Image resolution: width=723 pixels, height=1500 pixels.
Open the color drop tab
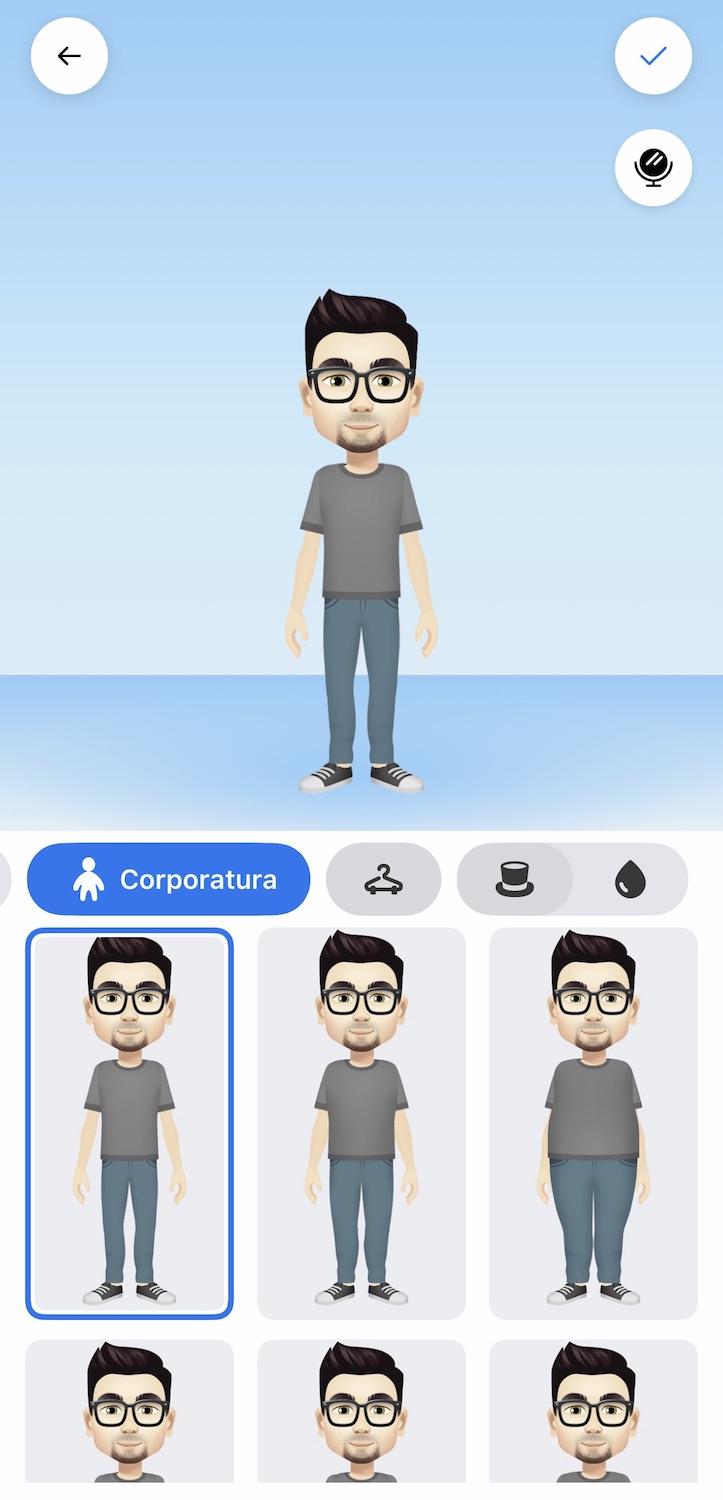tap(630, 879)
